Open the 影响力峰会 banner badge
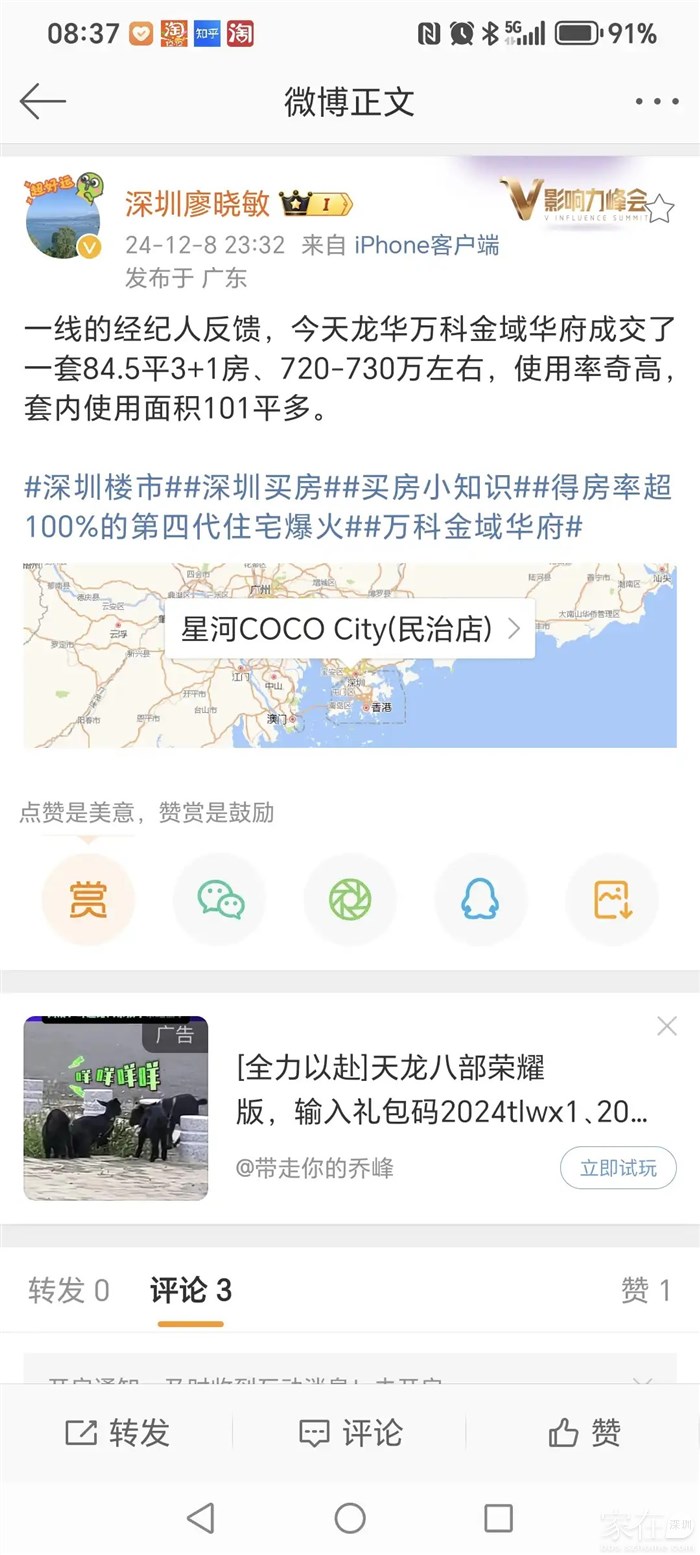 (574, 199)
